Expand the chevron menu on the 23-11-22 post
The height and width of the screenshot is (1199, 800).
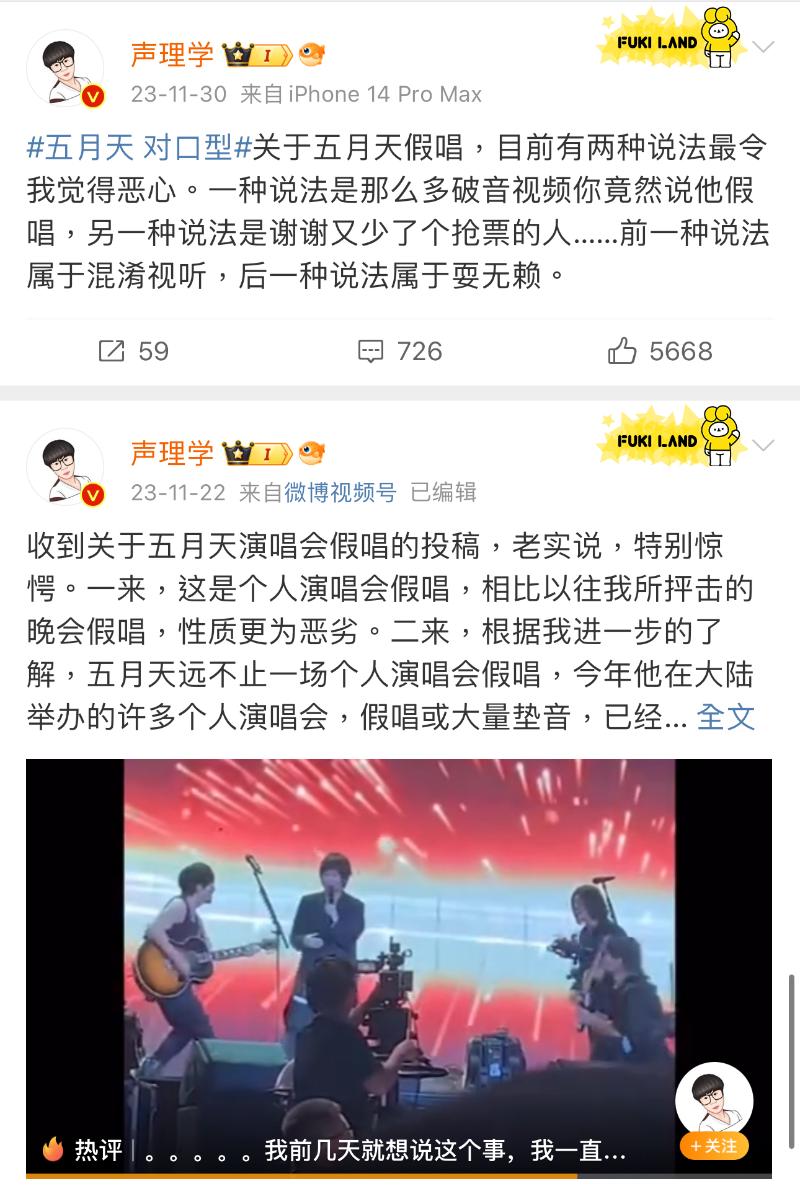click(764, 444)
